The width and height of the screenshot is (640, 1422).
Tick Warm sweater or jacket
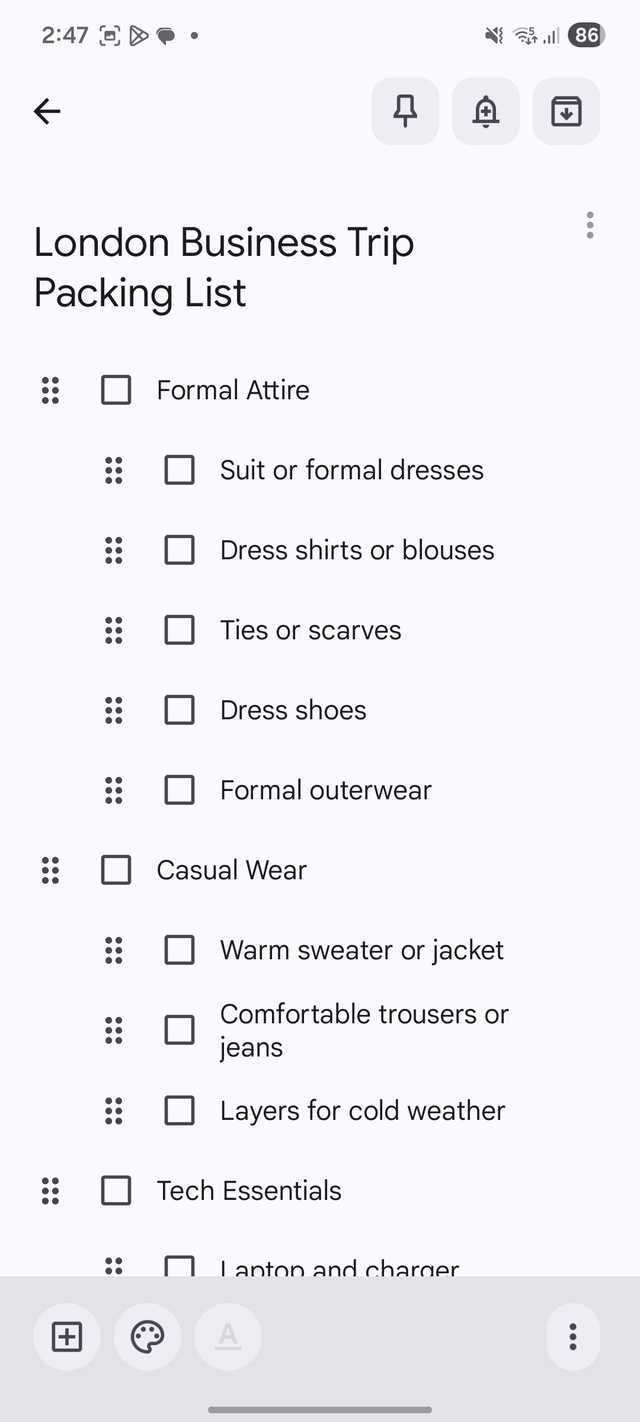tap(179, 950)
